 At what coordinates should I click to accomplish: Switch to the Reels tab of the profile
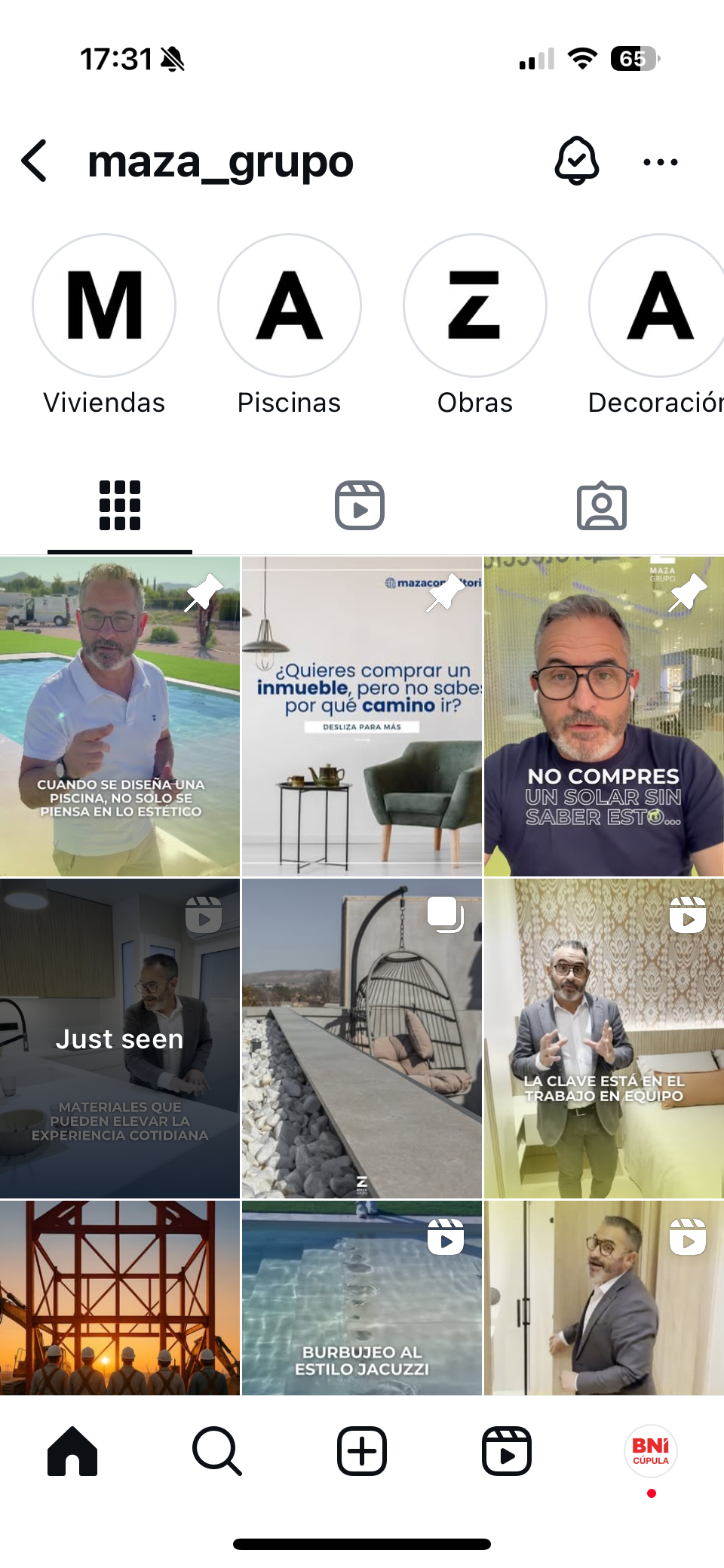(360, 505)
